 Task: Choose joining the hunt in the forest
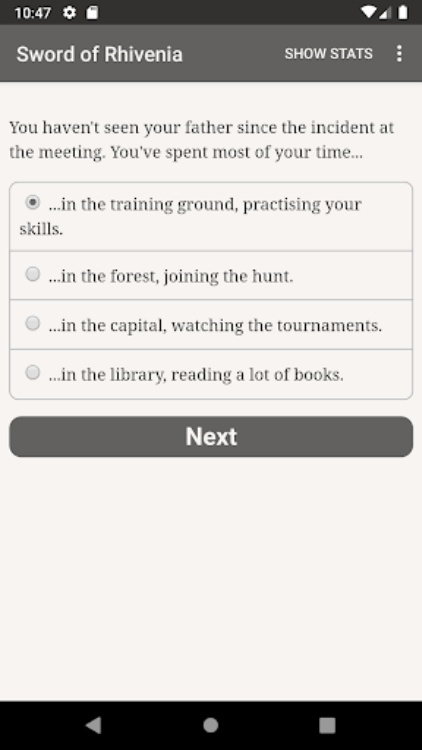point(211,276)
